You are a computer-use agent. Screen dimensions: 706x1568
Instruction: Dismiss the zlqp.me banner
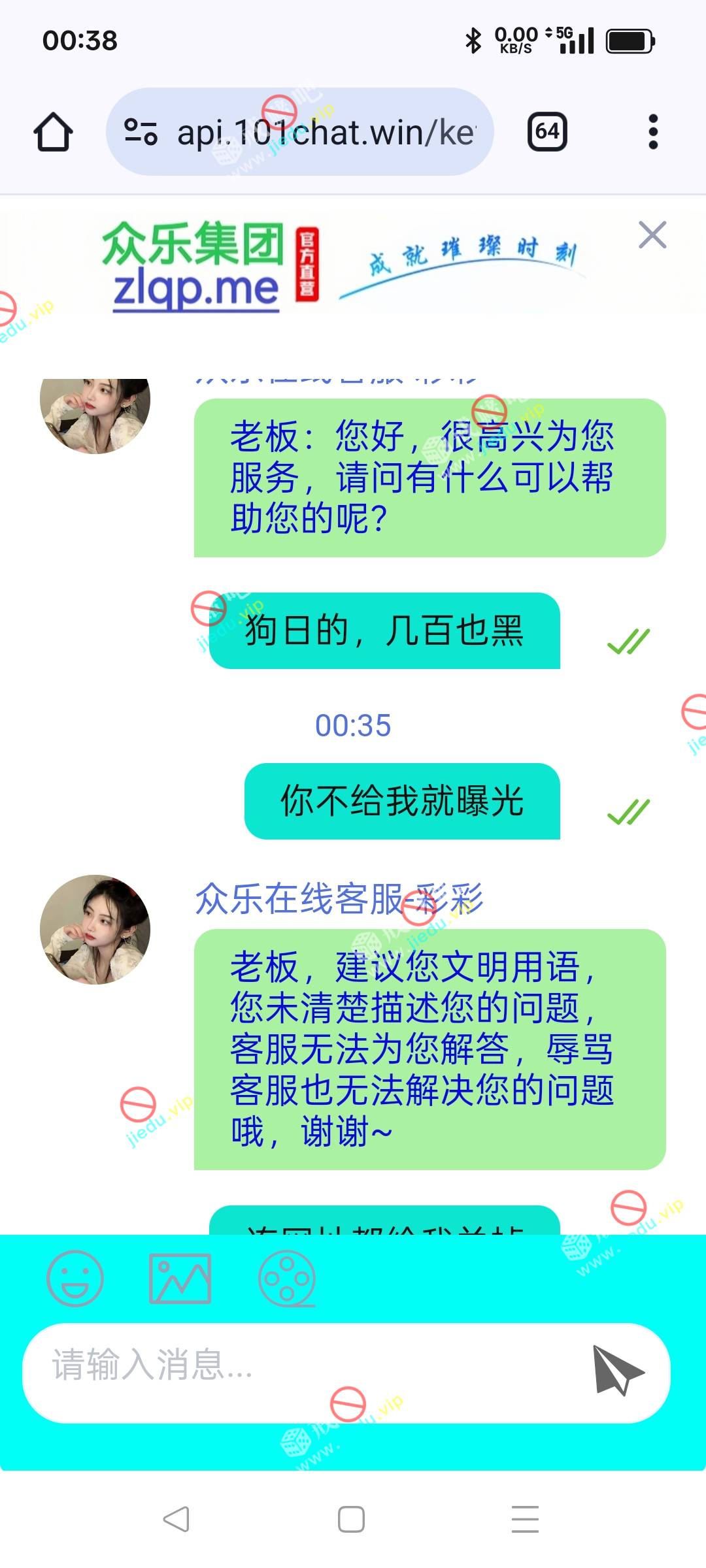tap(652, 235)
